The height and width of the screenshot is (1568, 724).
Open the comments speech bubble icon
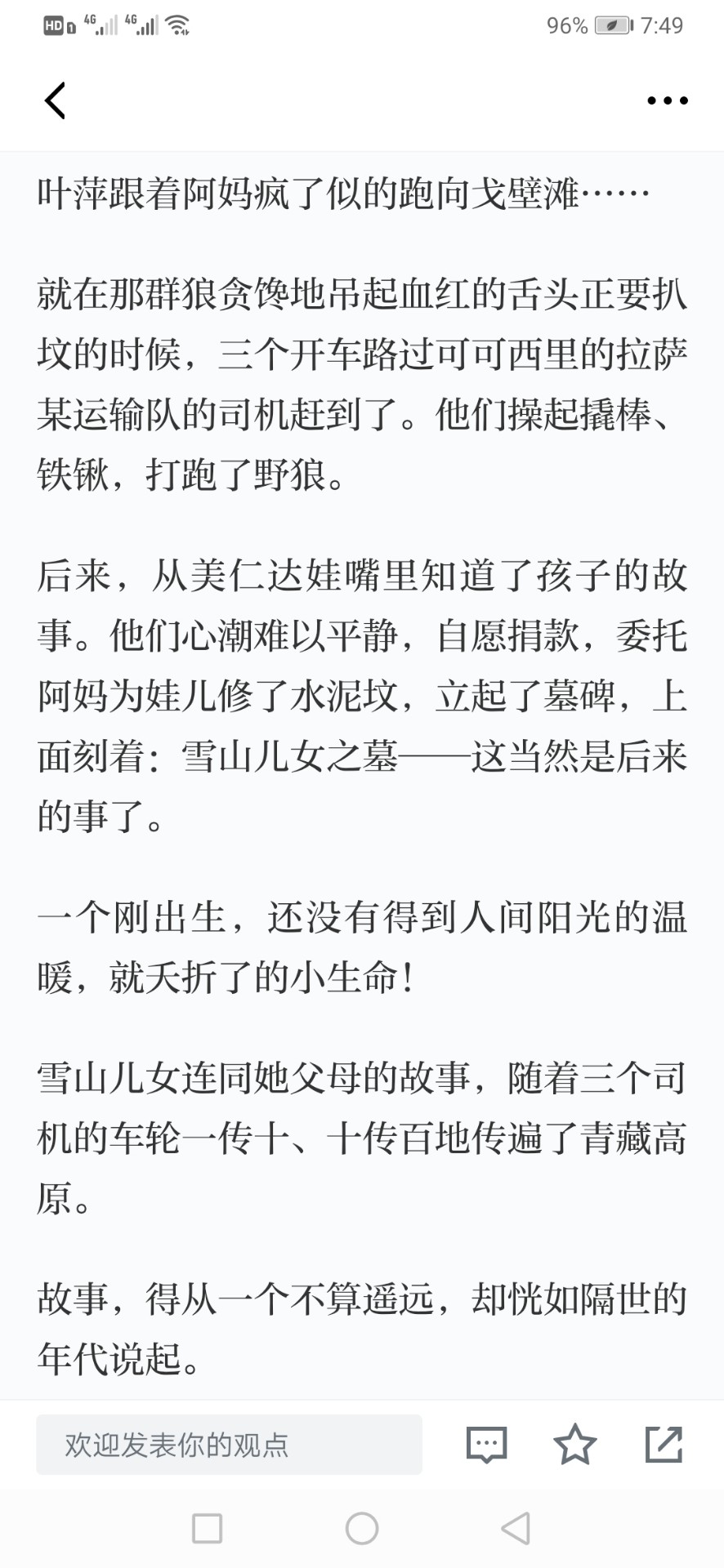487,1445
